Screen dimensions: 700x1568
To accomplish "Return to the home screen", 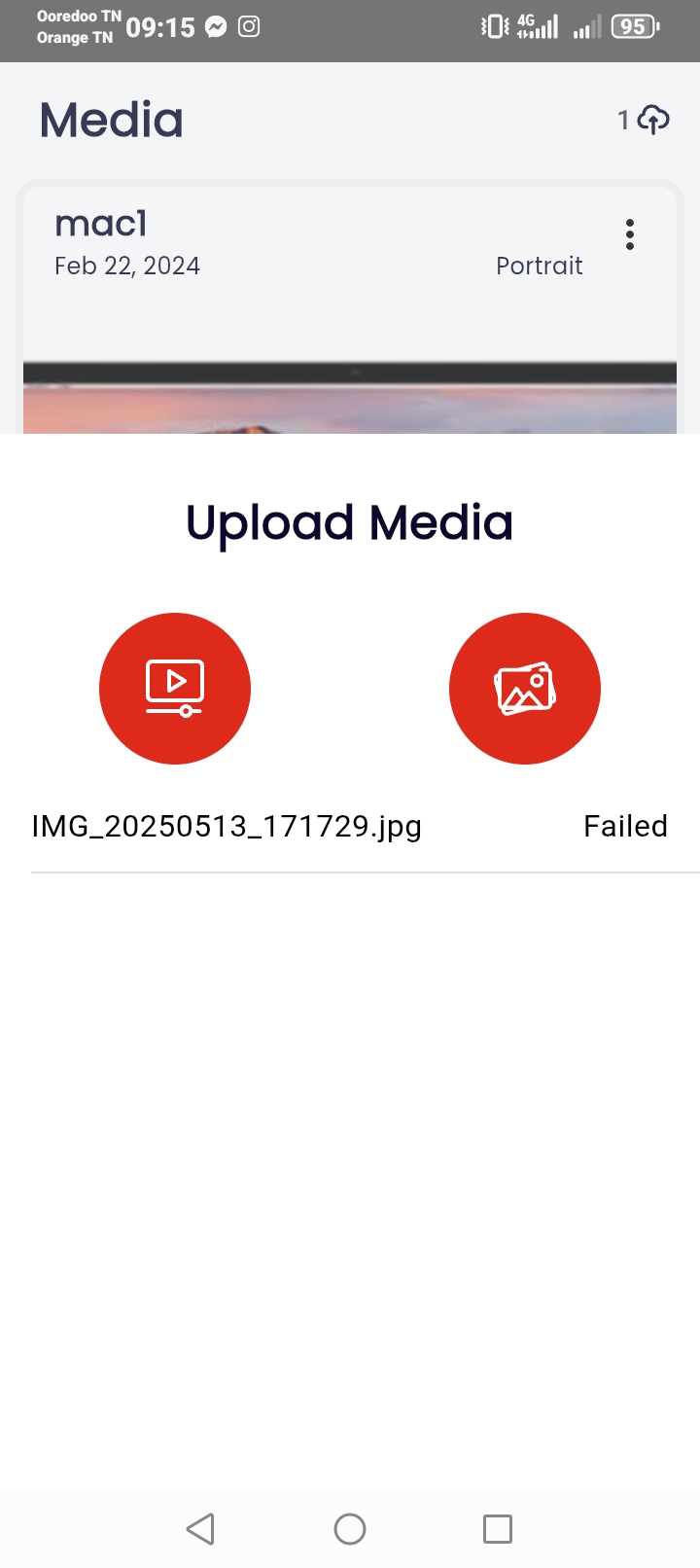I will click(x=350, y=1529).
